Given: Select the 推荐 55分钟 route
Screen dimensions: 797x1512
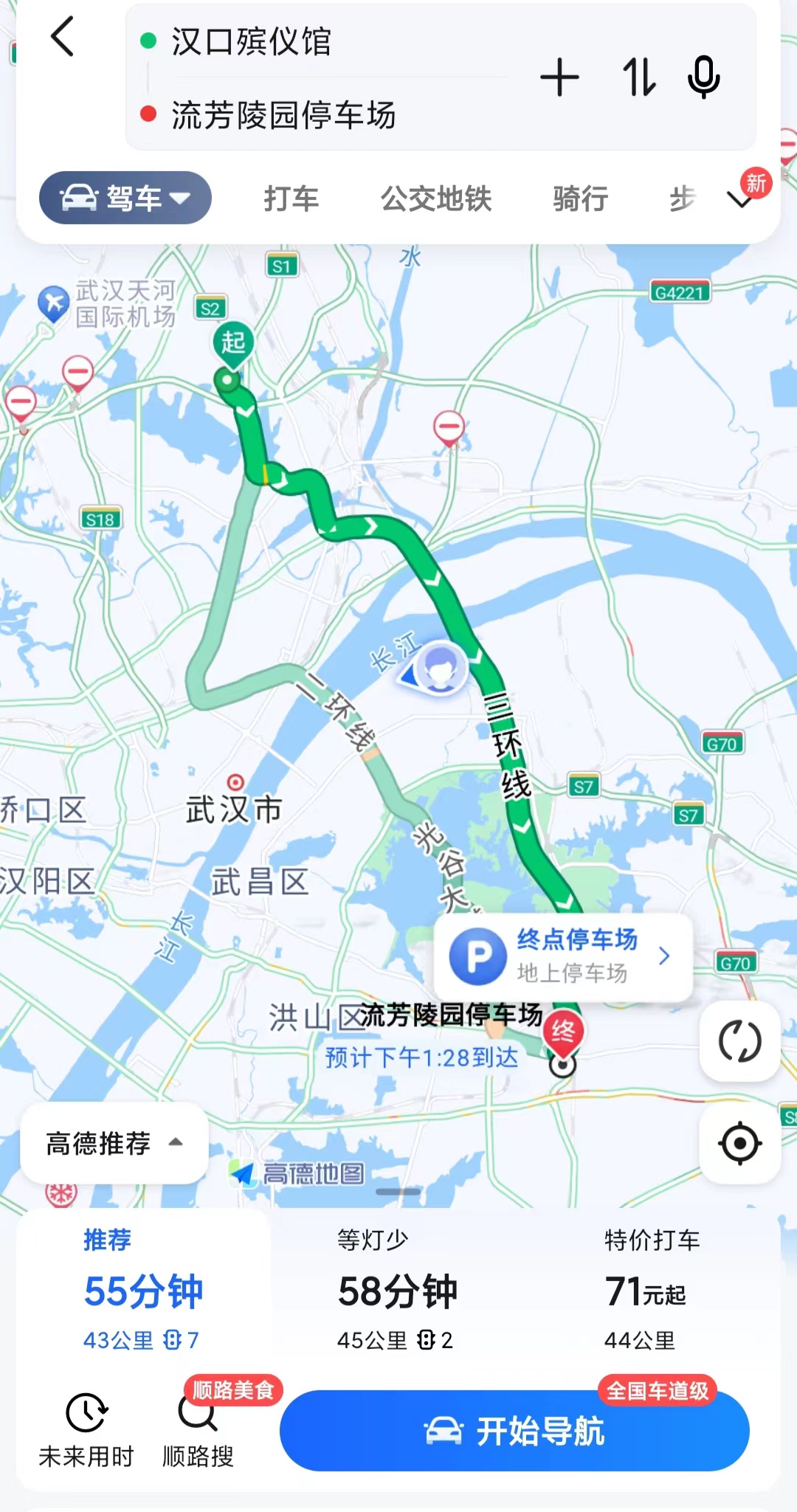Looking at the screenshot, I should point(143,1290).
